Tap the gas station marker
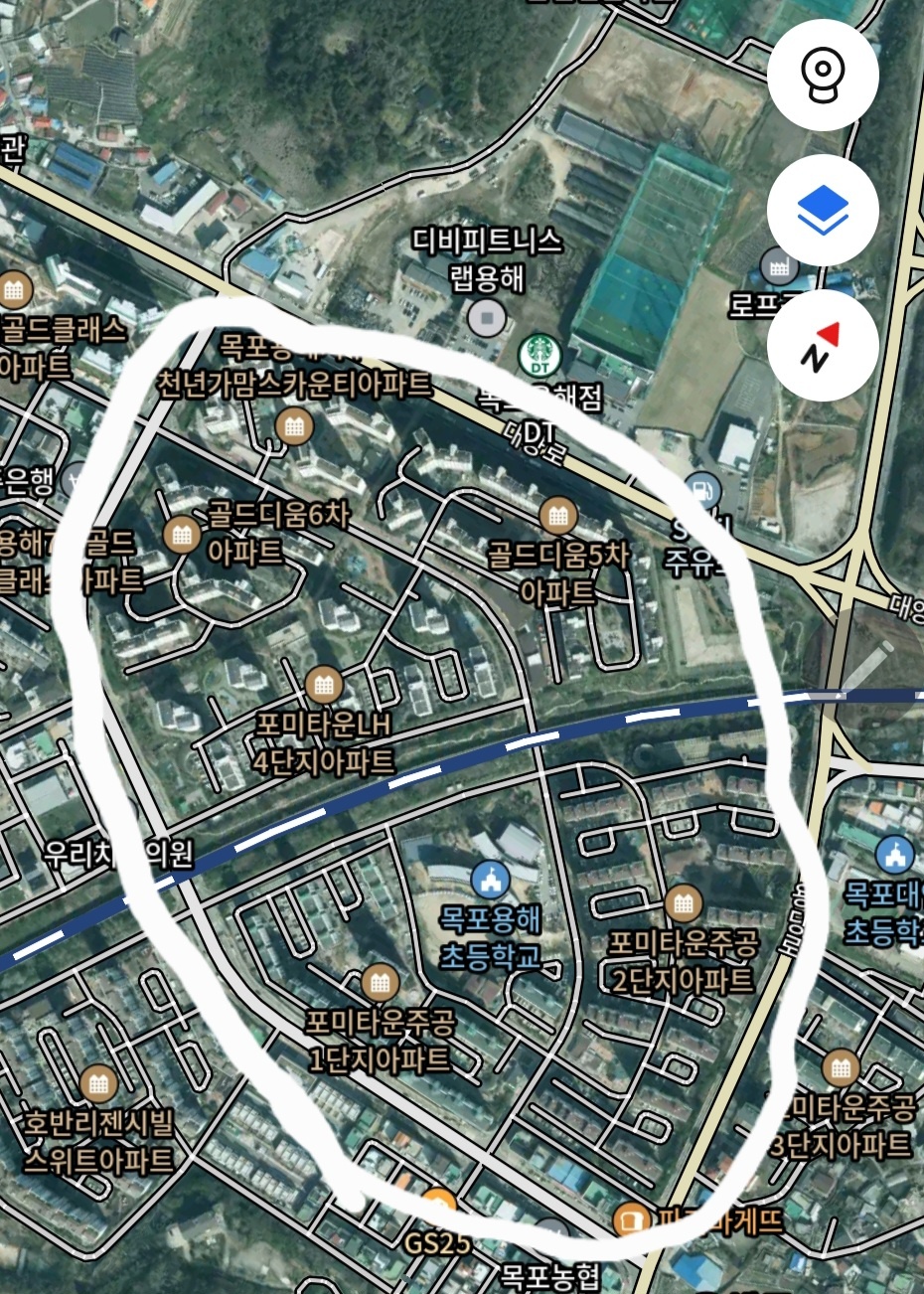 (702, 489)
